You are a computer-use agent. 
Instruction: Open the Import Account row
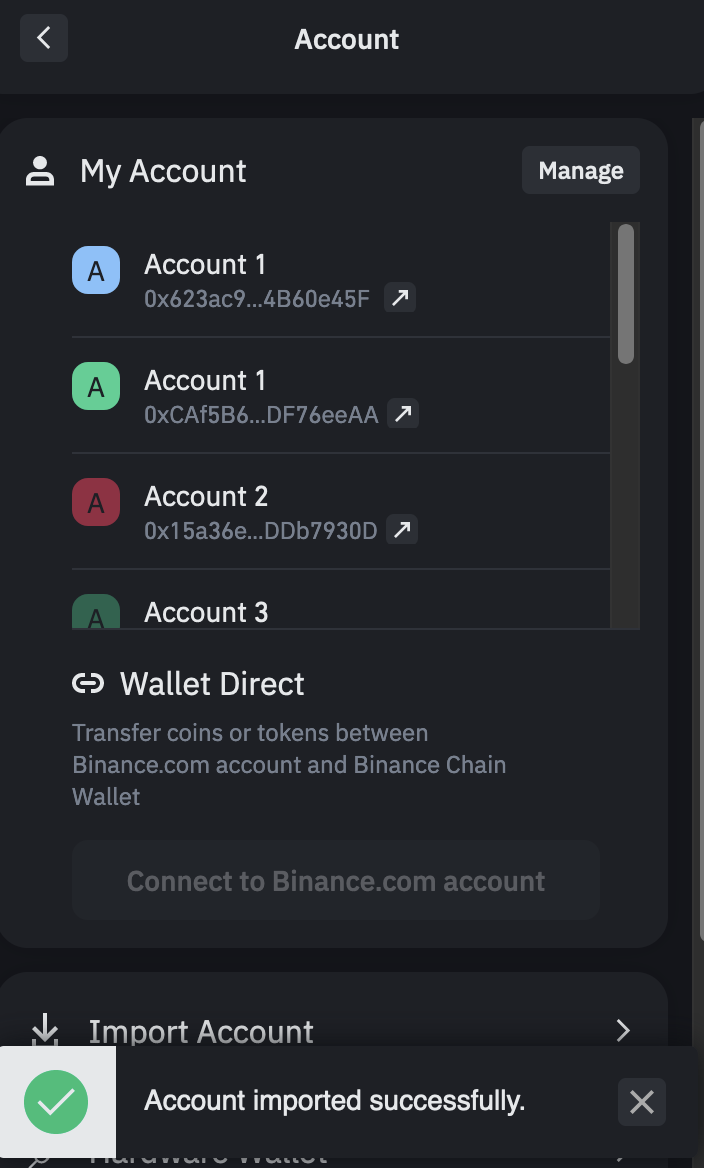(x=333, y=1031)
